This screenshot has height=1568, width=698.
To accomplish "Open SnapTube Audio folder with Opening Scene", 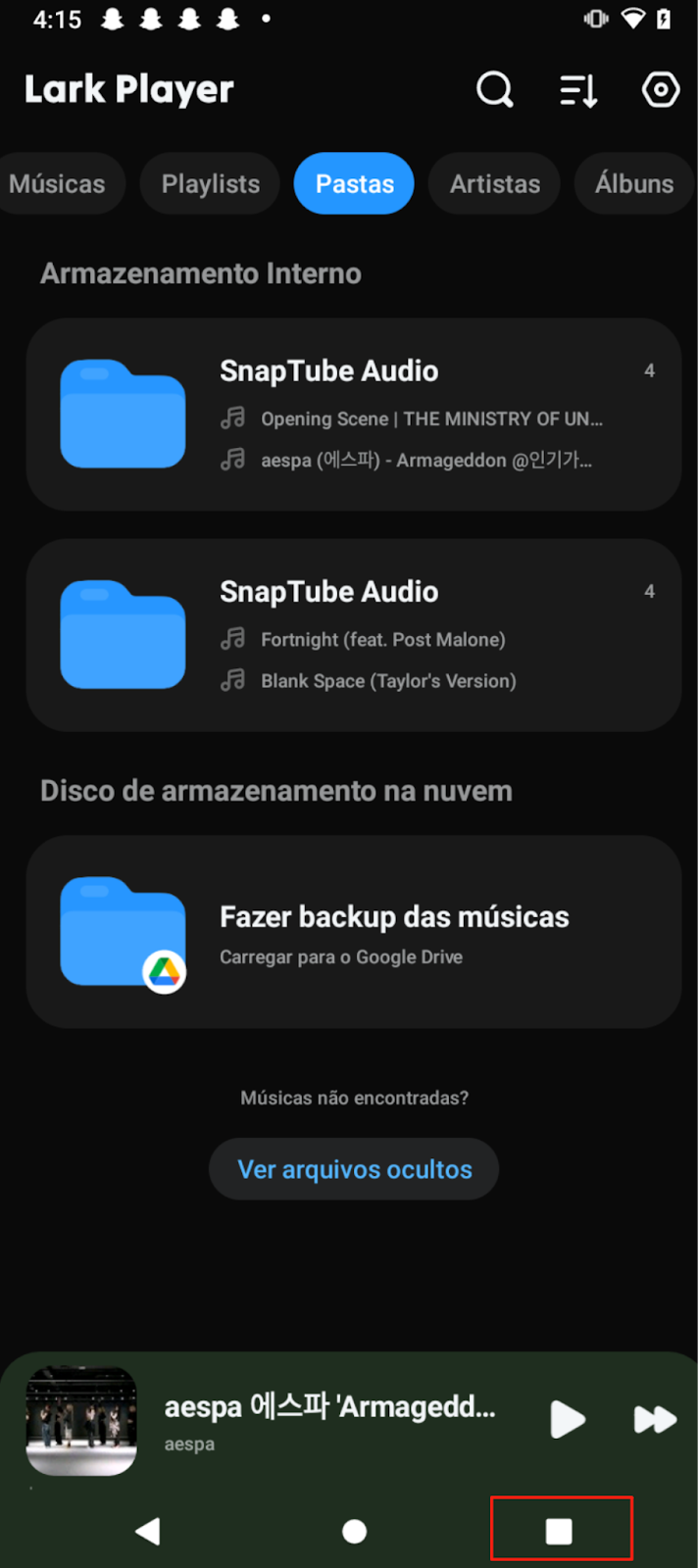I will coord(354,414).
